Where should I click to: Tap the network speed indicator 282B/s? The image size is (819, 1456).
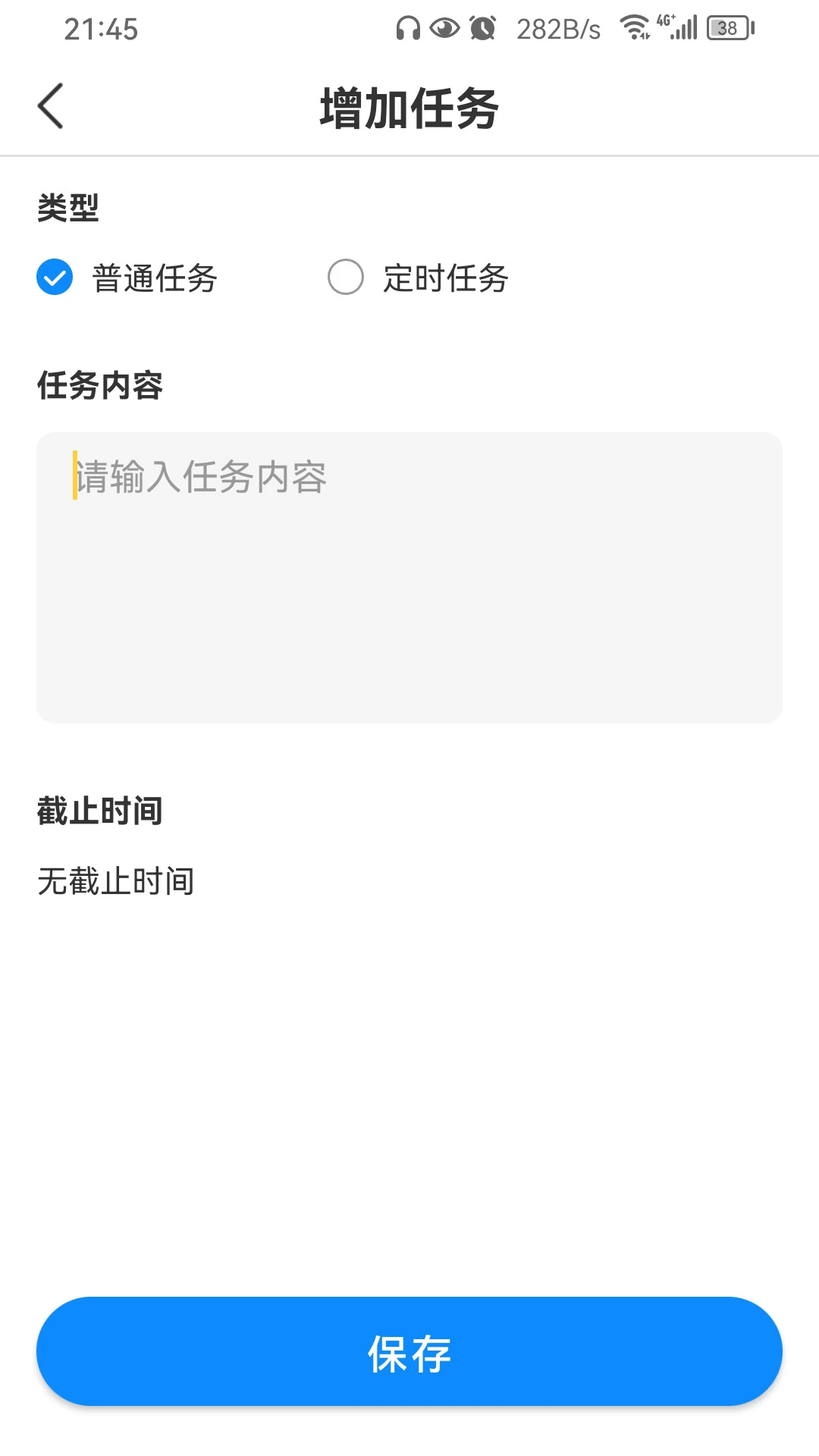pos(557,28)
